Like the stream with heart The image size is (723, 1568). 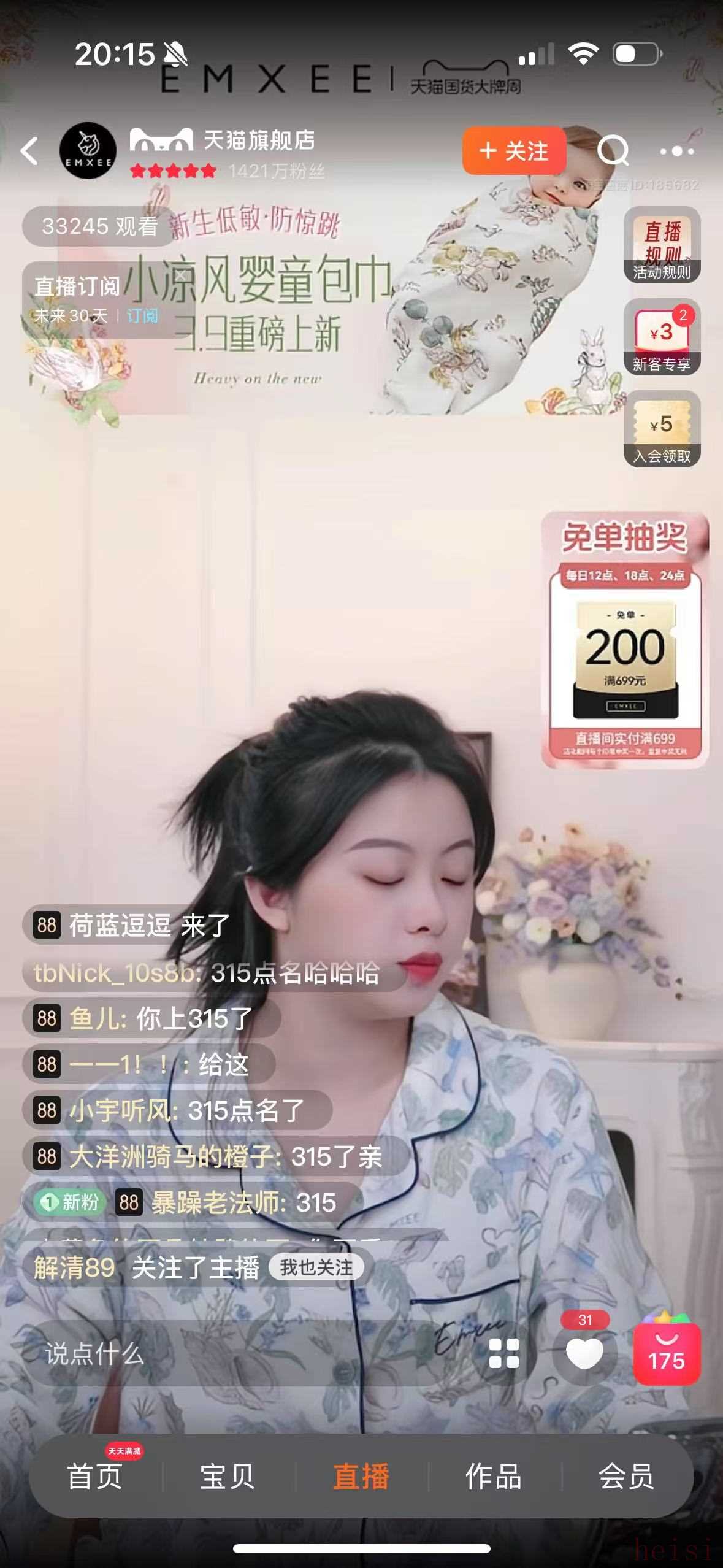click(584, 1353)
